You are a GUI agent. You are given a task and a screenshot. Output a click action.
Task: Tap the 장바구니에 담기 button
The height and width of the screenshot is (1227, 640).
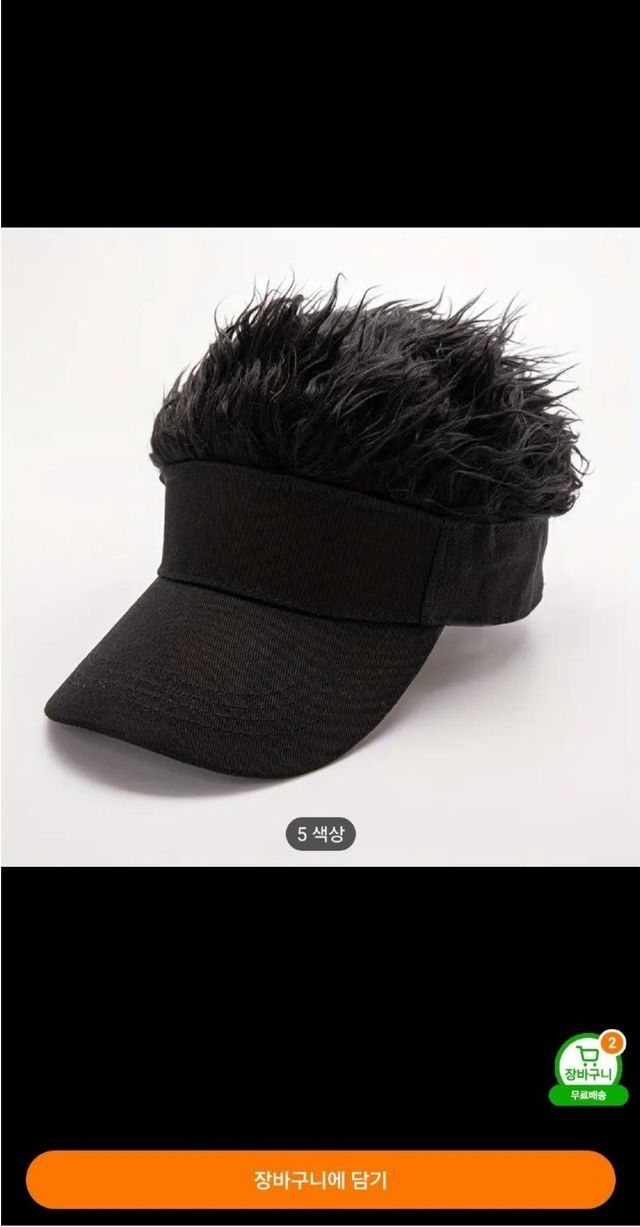point(320,1179)
